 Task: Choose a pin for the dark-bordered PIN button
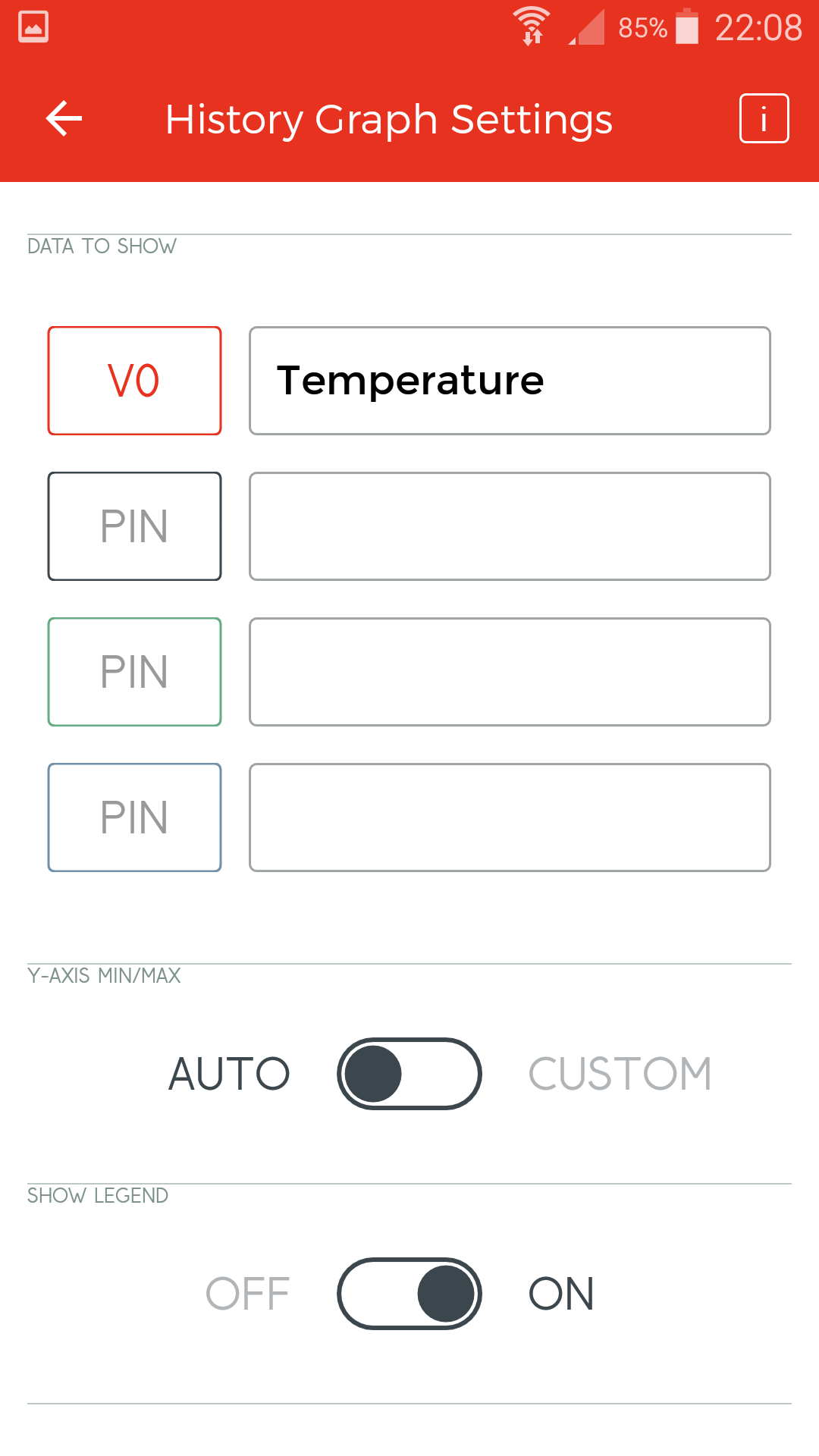tap(134, 526)
